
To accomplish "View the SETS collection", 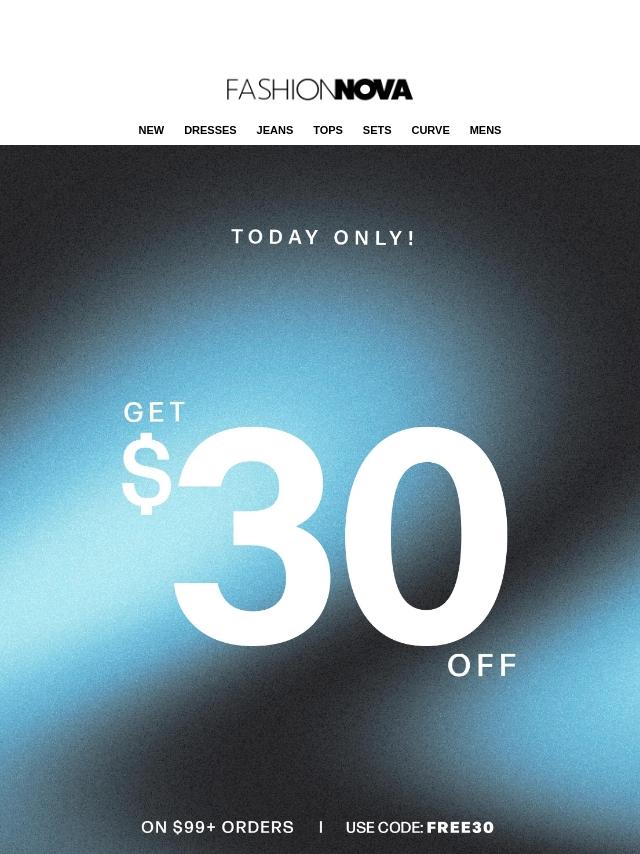I will [377, 130].
